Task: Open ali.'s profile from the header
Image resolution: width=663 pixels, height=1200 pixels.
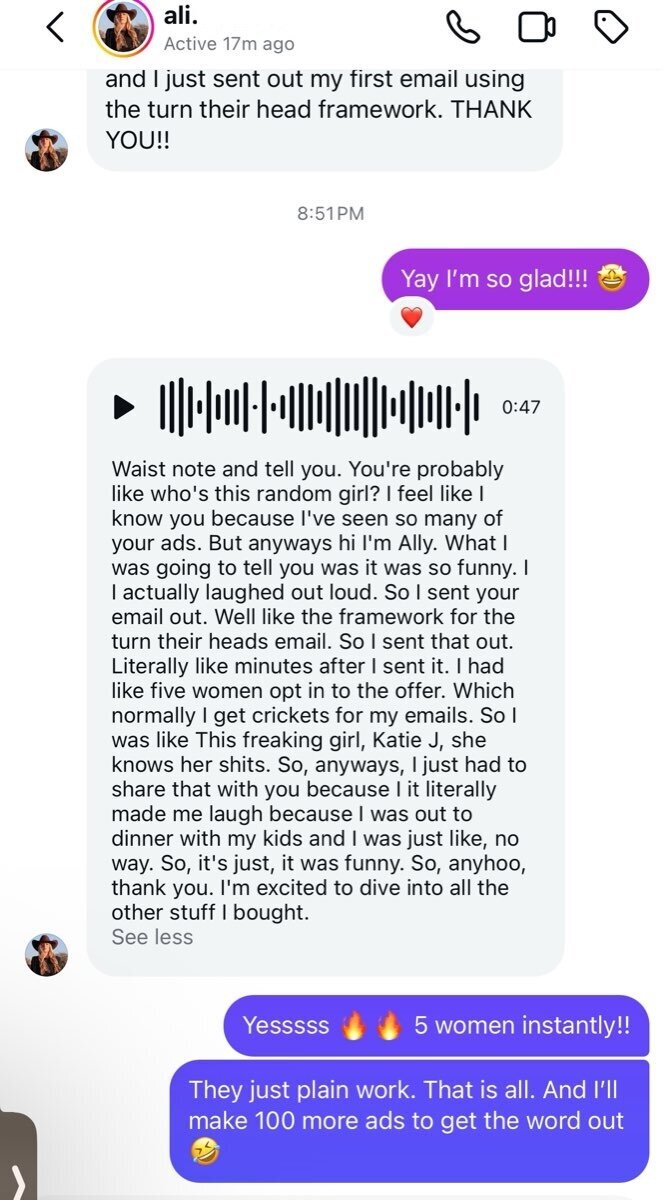Action: (x=123, y=28)
